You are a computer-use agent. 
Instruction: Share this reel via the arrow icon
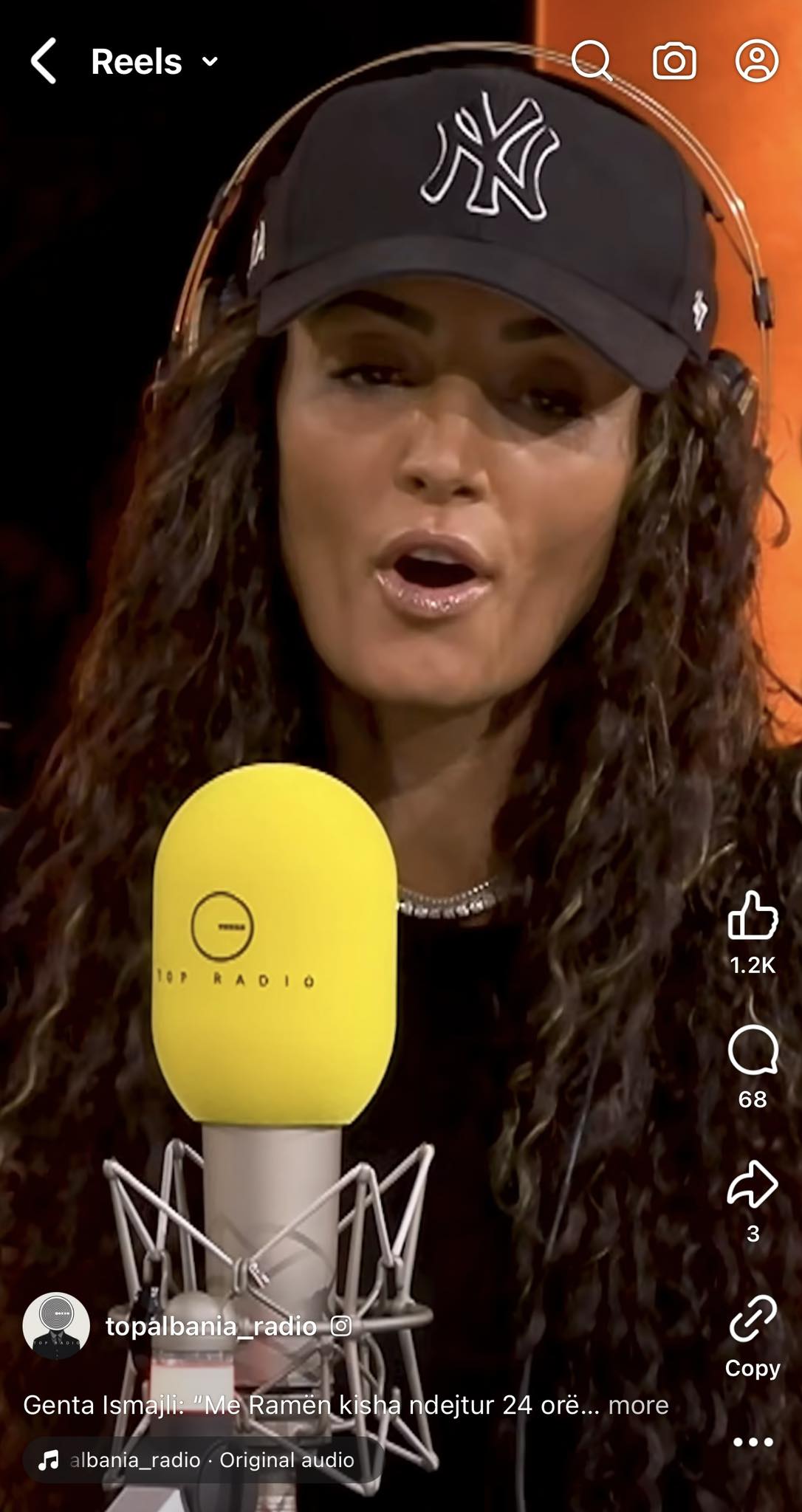753,1184
